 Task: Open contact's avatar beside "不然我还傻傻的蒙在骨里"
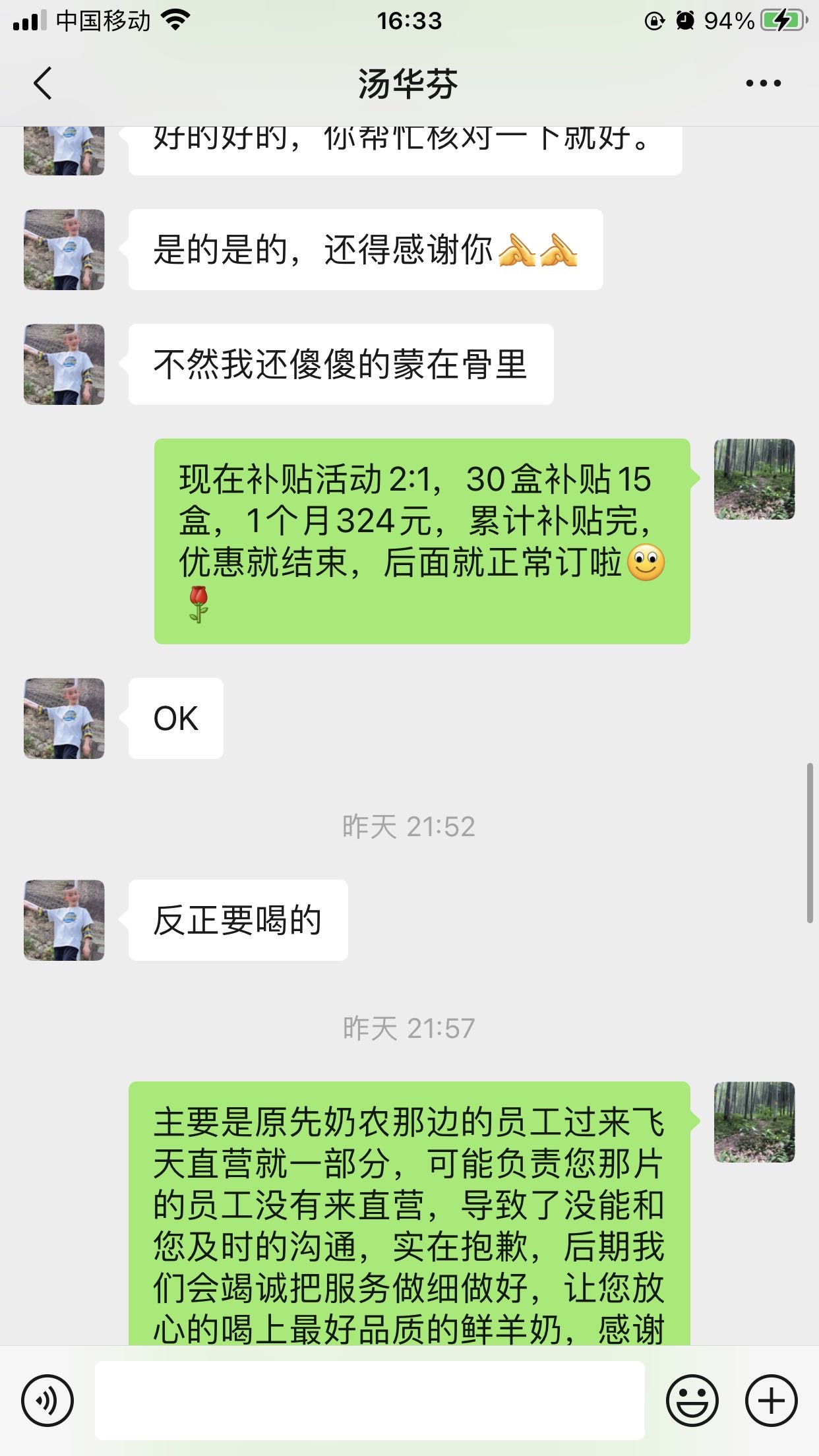click(64, 364)
